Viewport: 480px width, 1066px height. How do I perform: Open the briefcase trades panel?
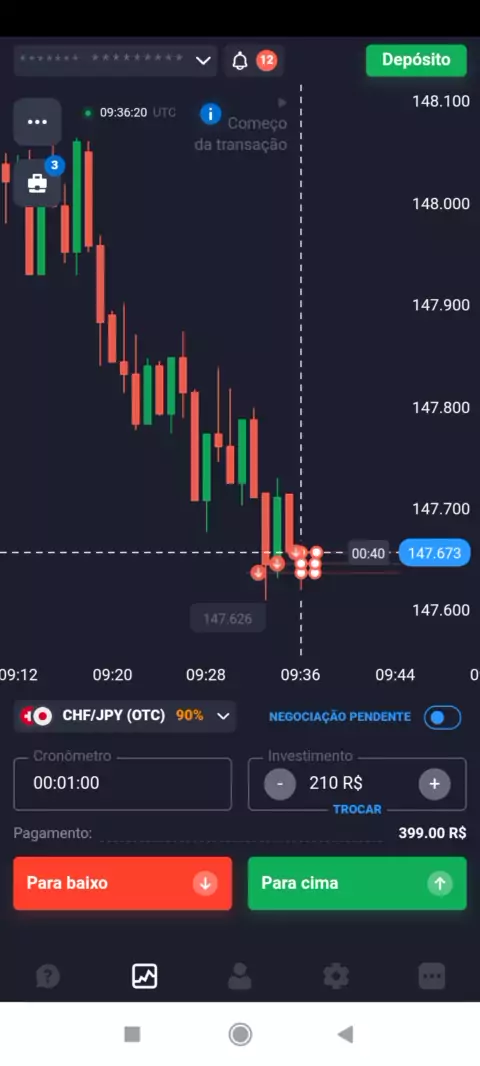point(37,184)
